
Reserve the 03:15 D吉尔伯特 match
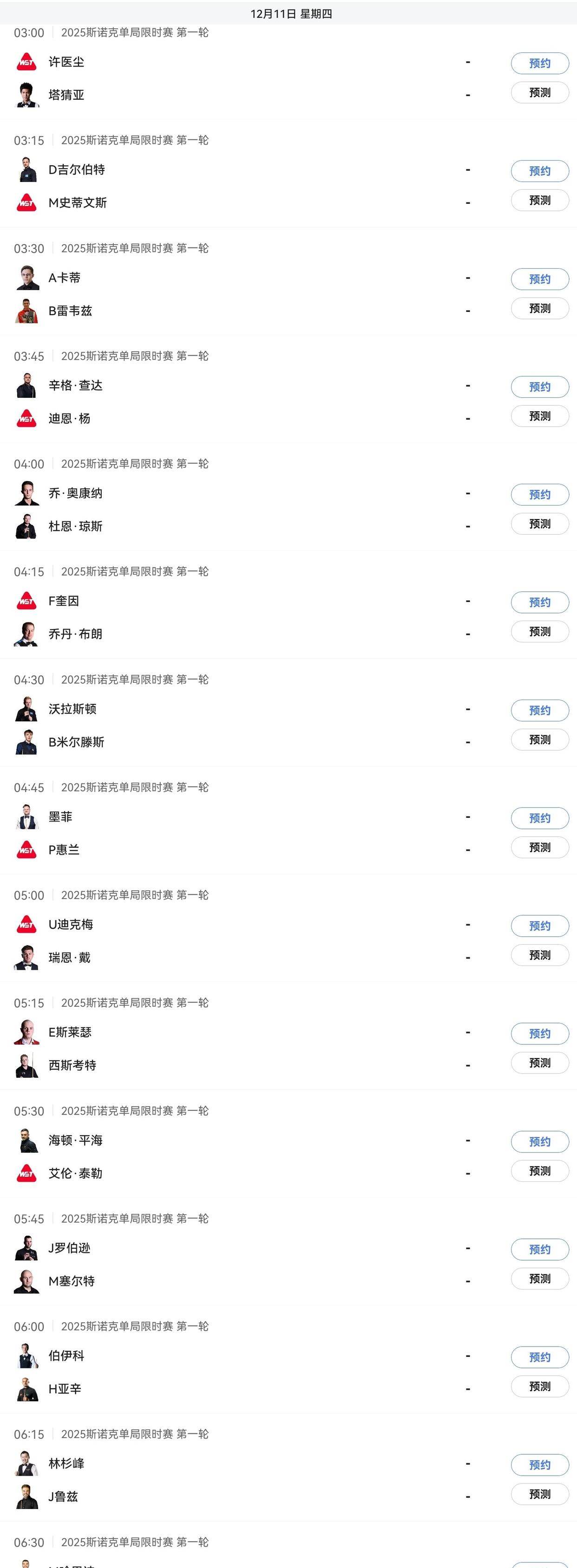(539, 171)
